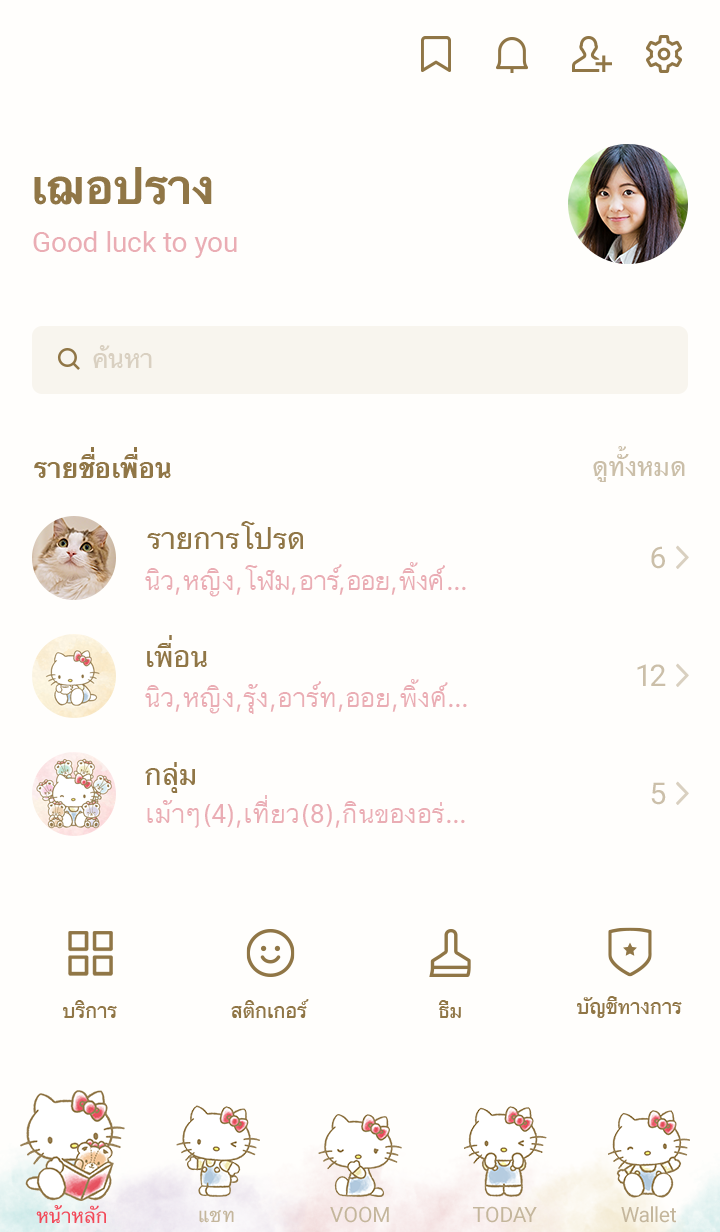Image resolution: width=720 pixels, height=1232 pixels.
Task: Open the Keep bookmark icon
Action: pos(435,54)
